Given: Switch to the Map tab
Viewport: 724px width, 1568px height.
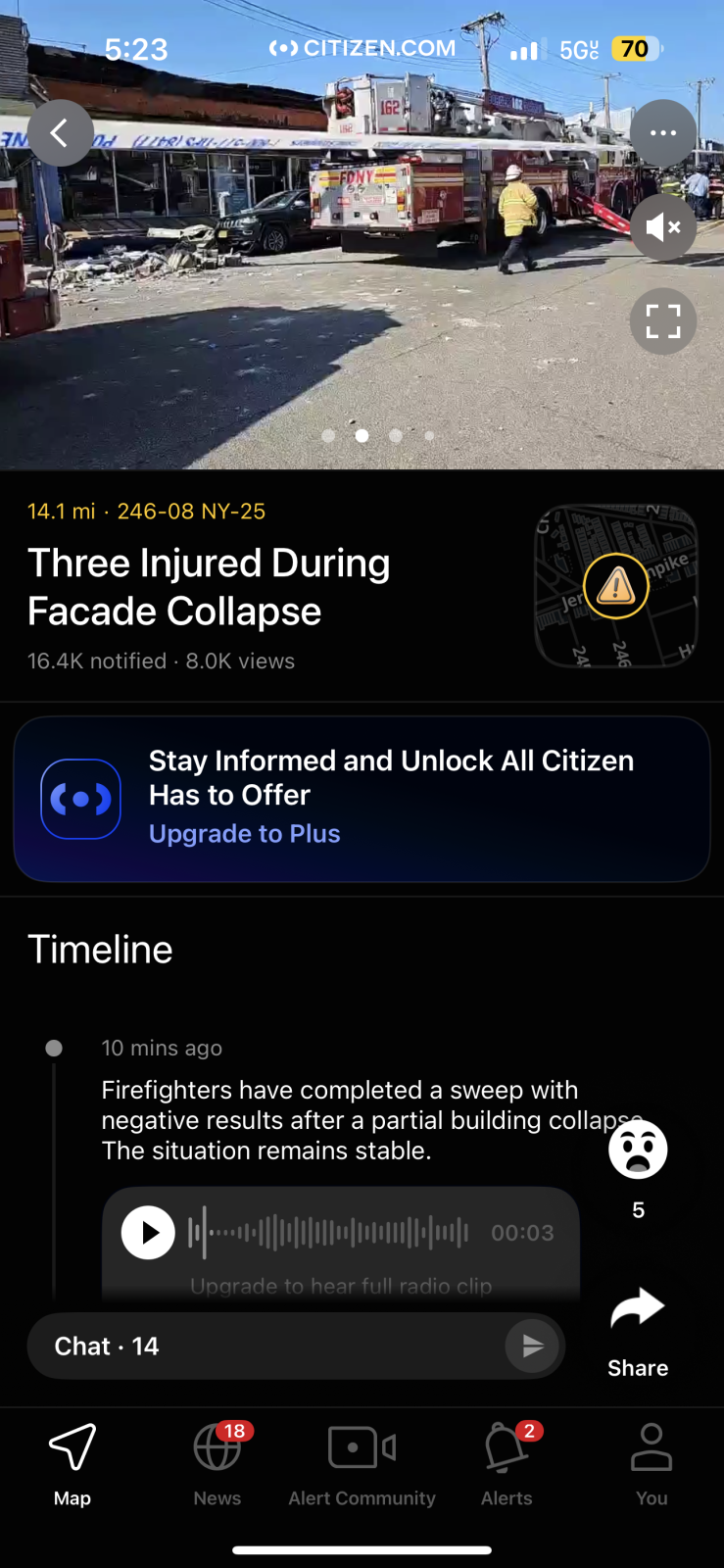Looking at the screenshot, I should point(72,1464).
